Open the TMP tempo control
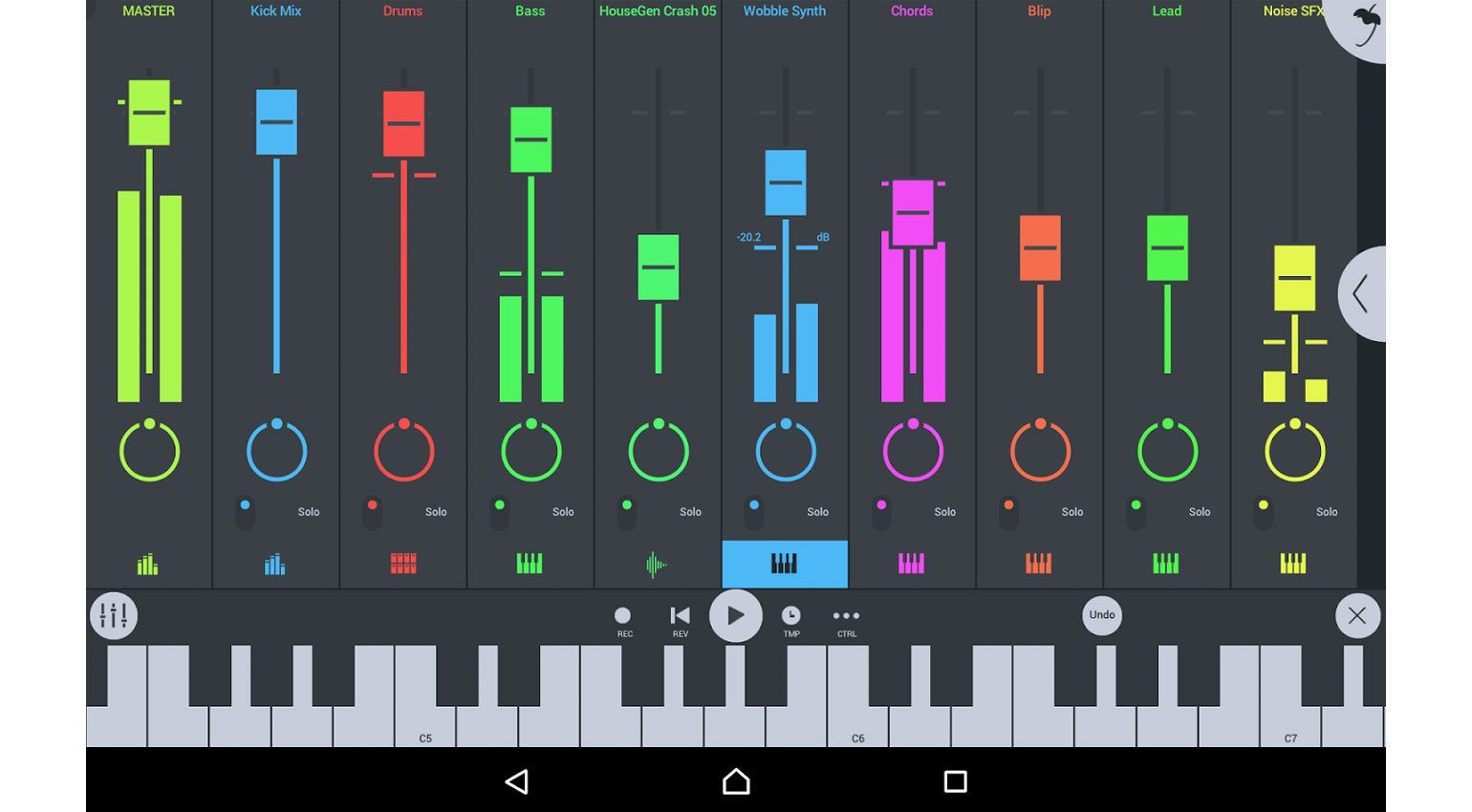 (x=791, y=618)
